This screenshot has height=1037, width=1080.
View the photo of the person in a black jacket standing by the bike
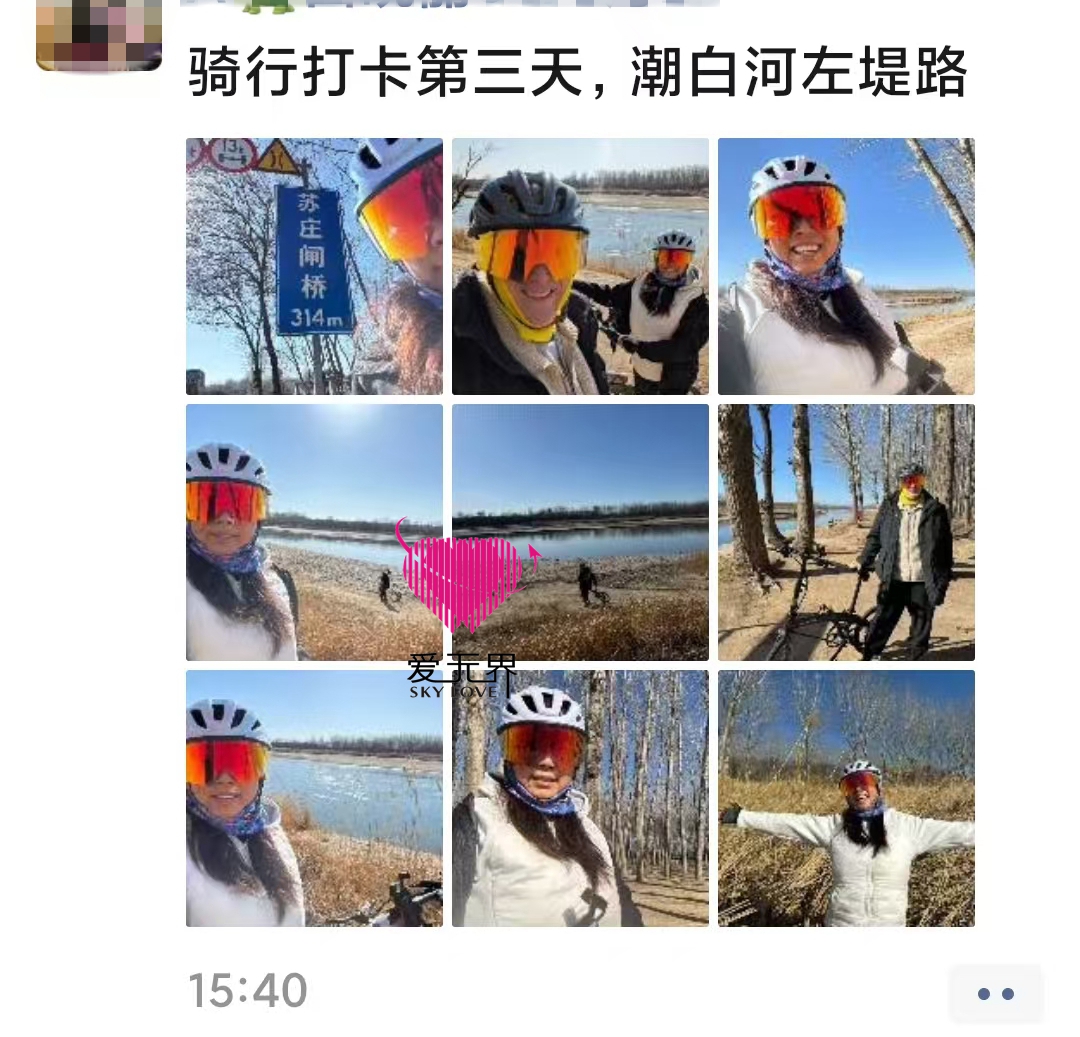tap(846, 532)
